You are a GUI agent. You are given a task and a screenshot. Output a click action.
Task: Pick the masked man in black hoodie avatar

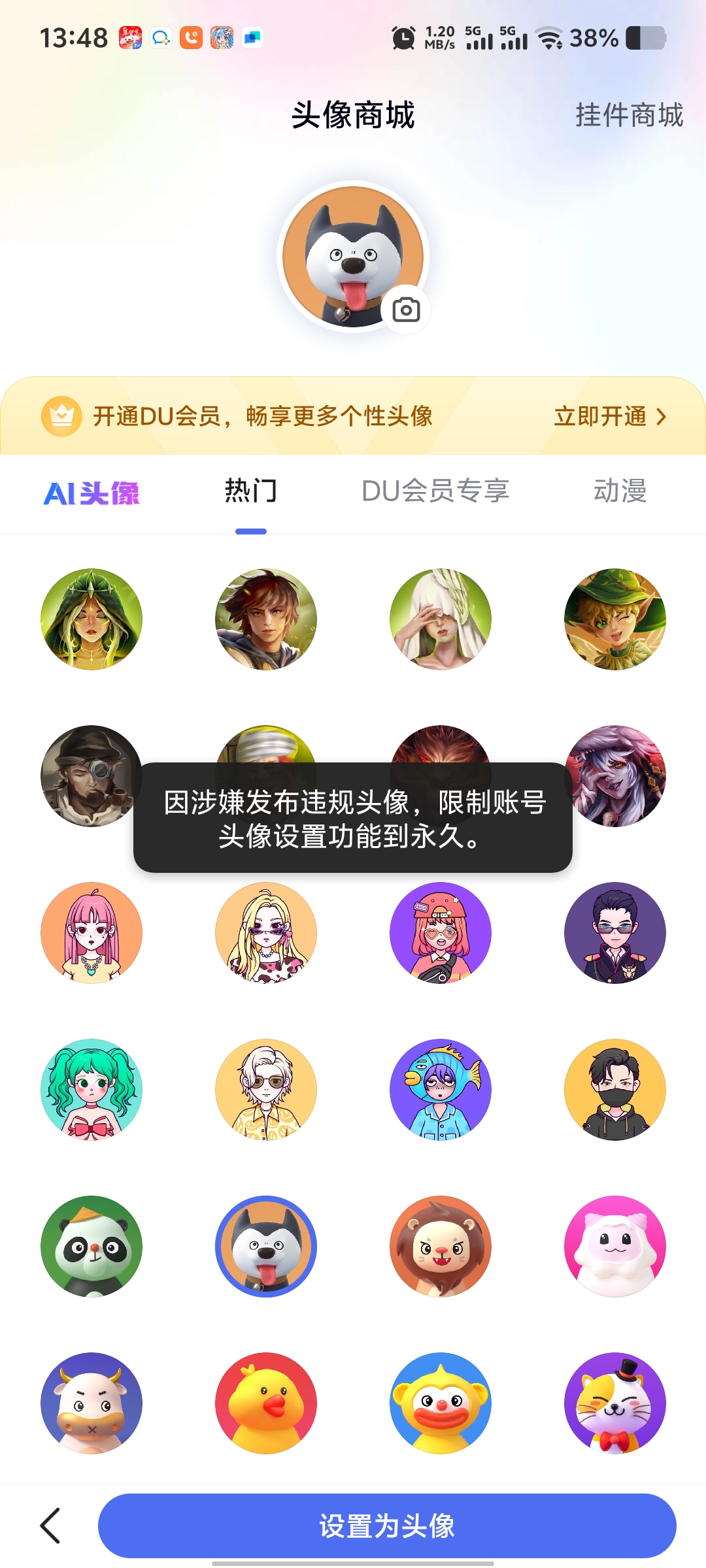615,1090
